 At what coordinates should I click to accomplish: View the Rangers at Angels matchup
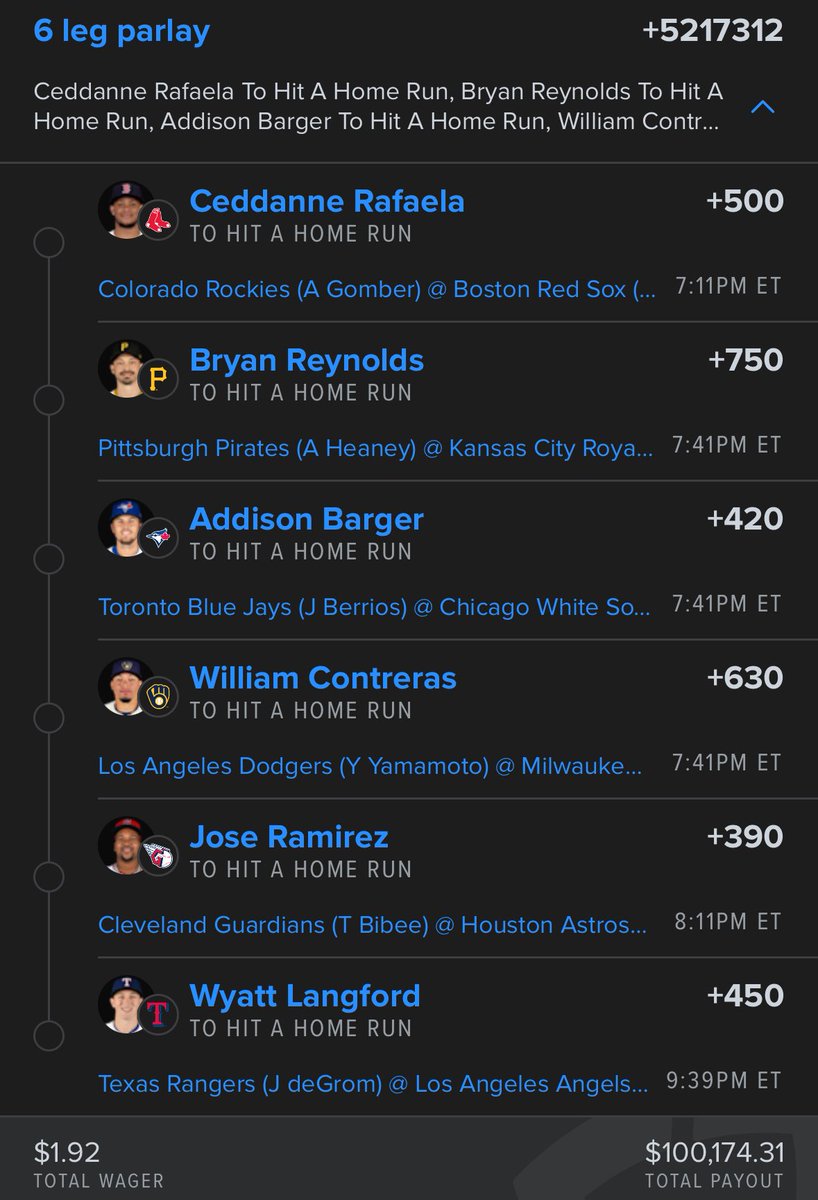coord(366,1084)
